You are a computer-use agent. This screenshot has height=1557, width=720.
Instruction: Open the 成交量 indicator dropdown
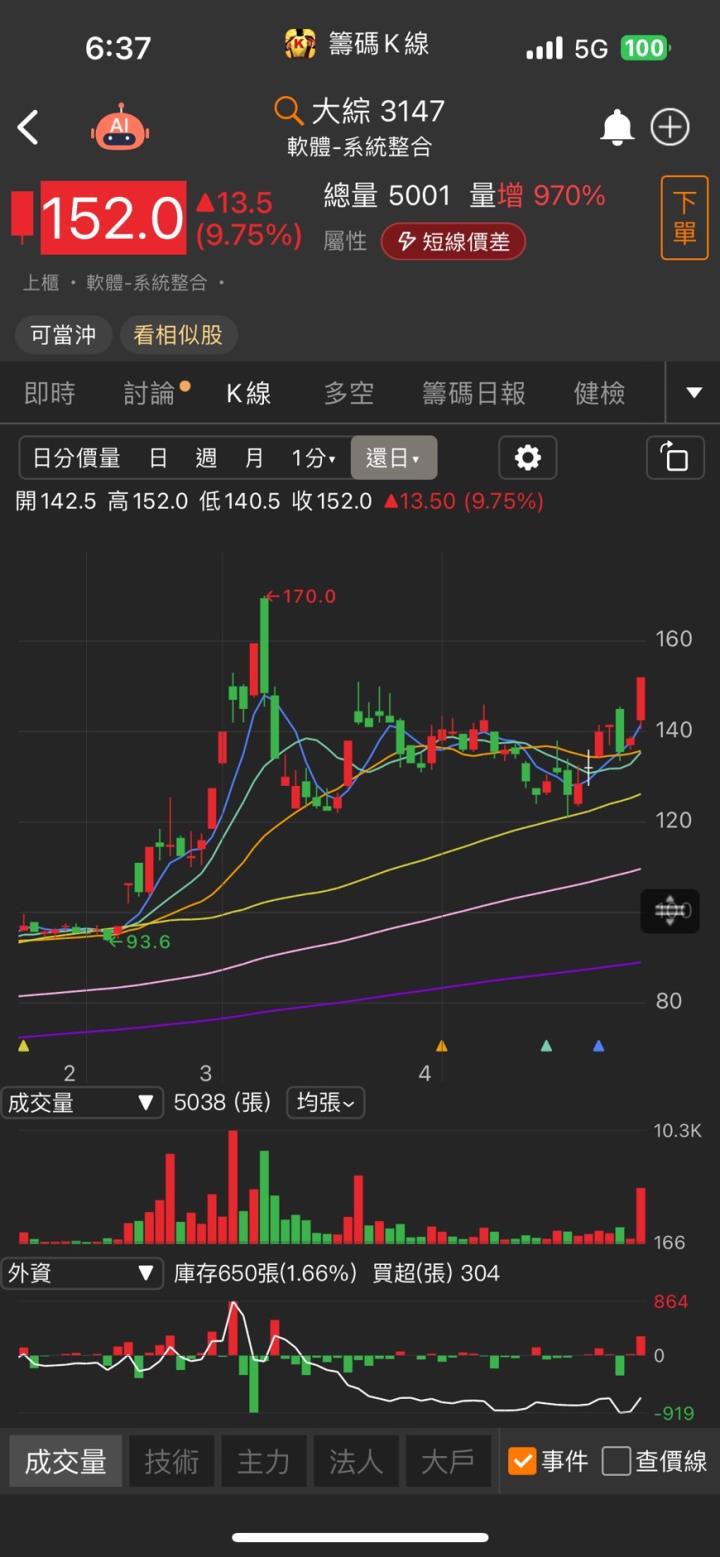[82, 1102]
